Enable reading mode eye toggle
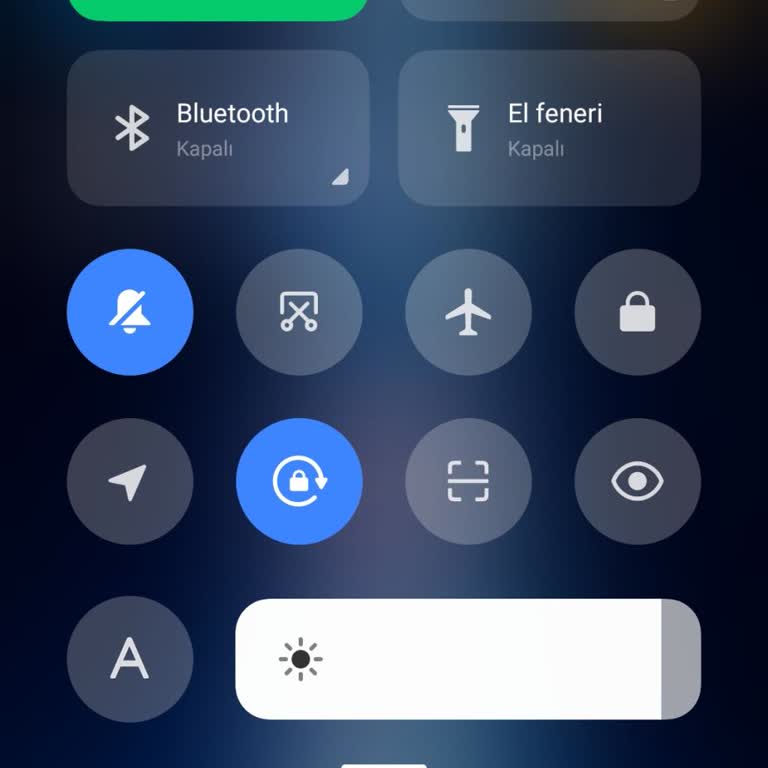The image size is (768, 768). point(637,482)
